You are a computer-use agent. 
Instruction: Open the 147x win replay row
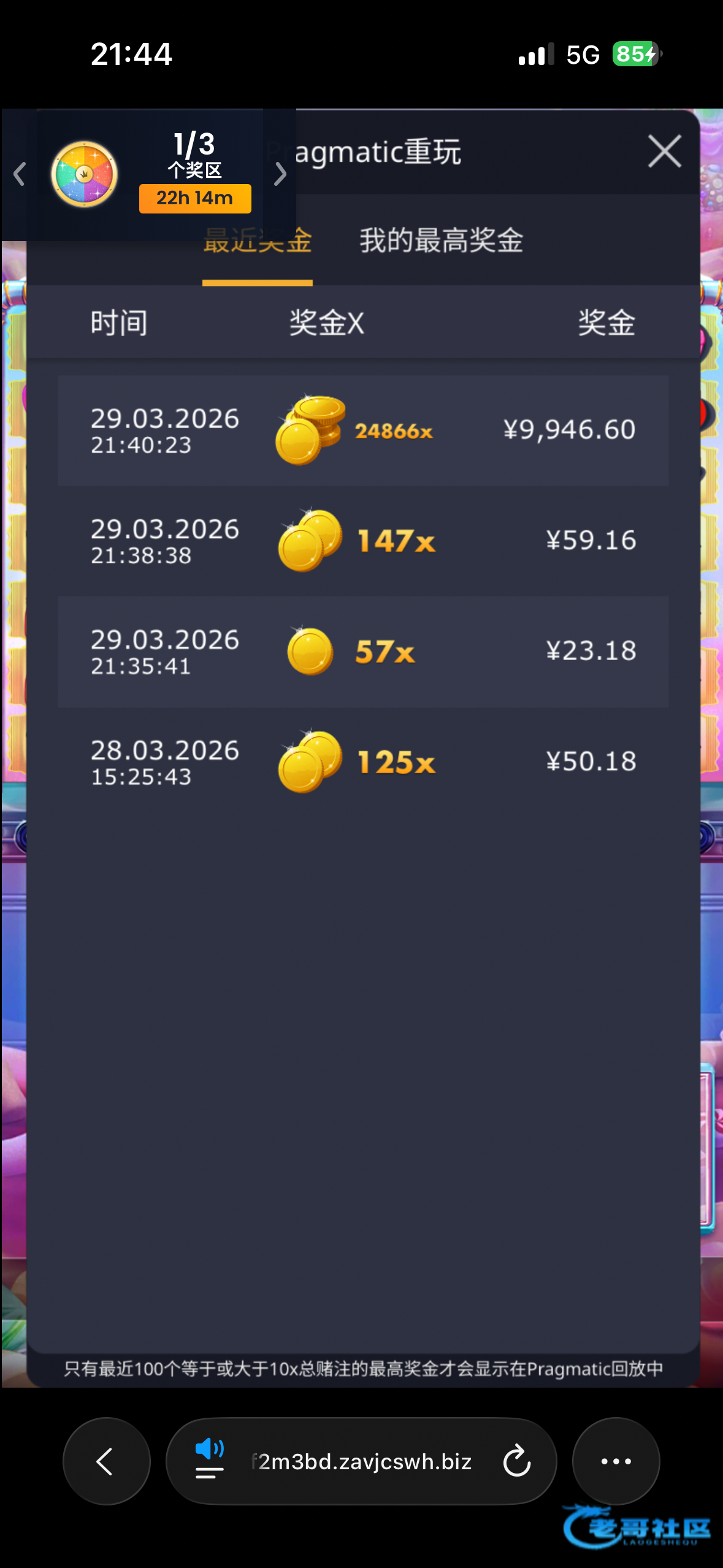363,541
